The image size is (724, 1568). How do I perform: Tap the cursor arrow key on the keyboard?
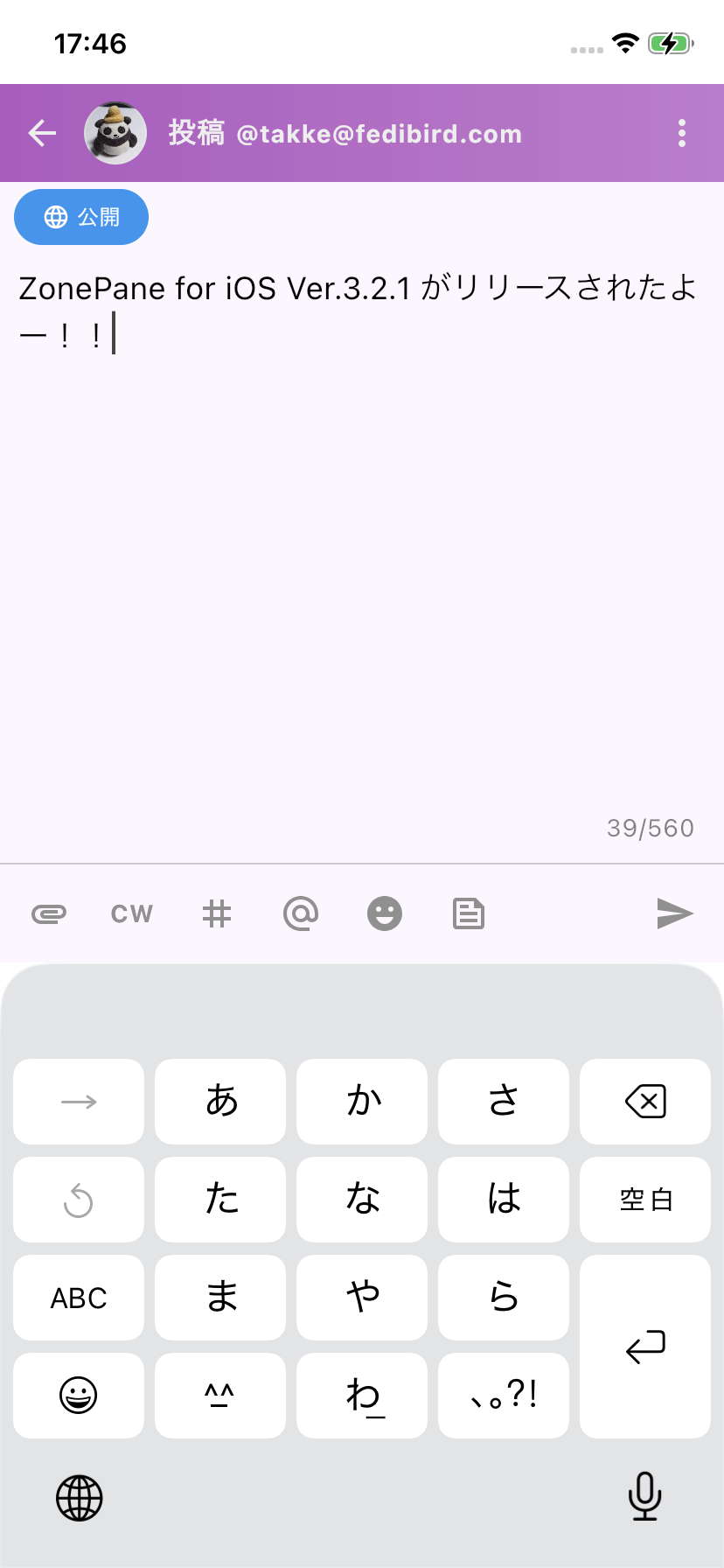tap(78, 1102)
